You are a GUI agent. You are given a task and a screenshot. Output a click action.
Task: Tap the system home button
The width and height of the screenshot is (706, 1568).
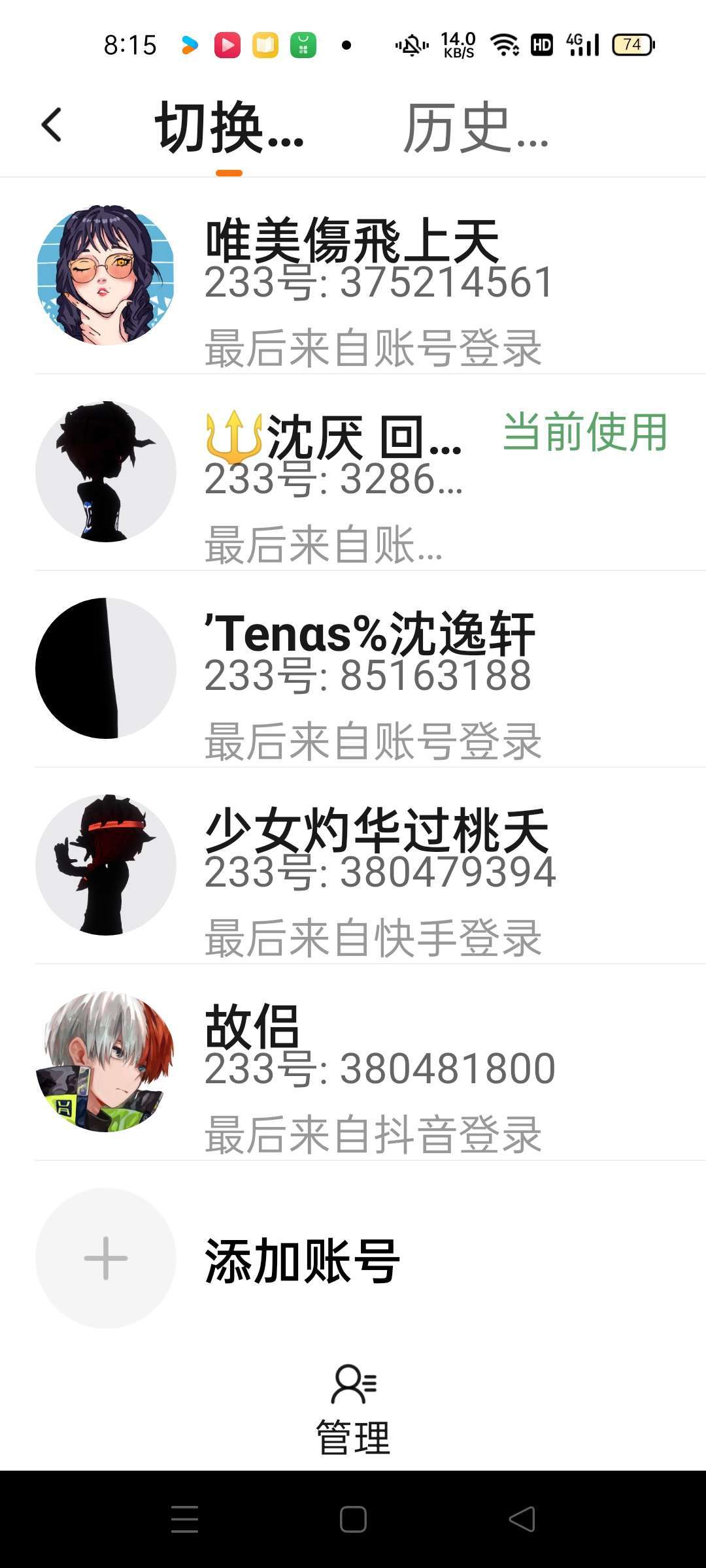pos(353,1519)
